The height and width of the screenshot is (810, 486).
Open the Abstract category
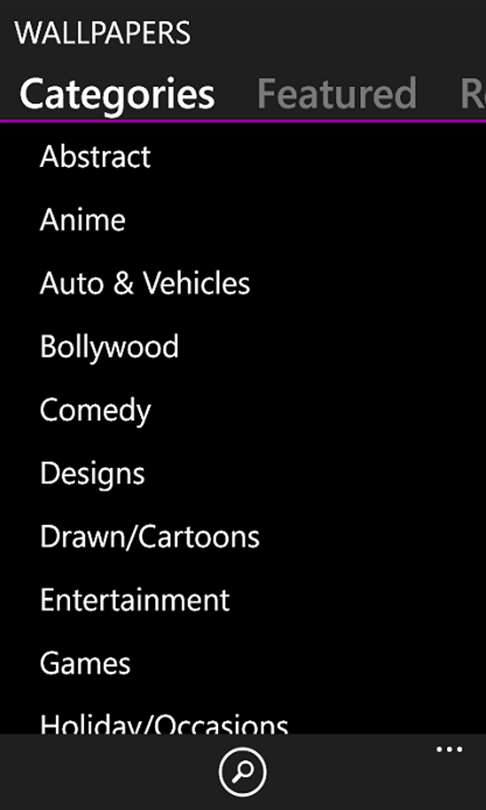tap(96, 157)
